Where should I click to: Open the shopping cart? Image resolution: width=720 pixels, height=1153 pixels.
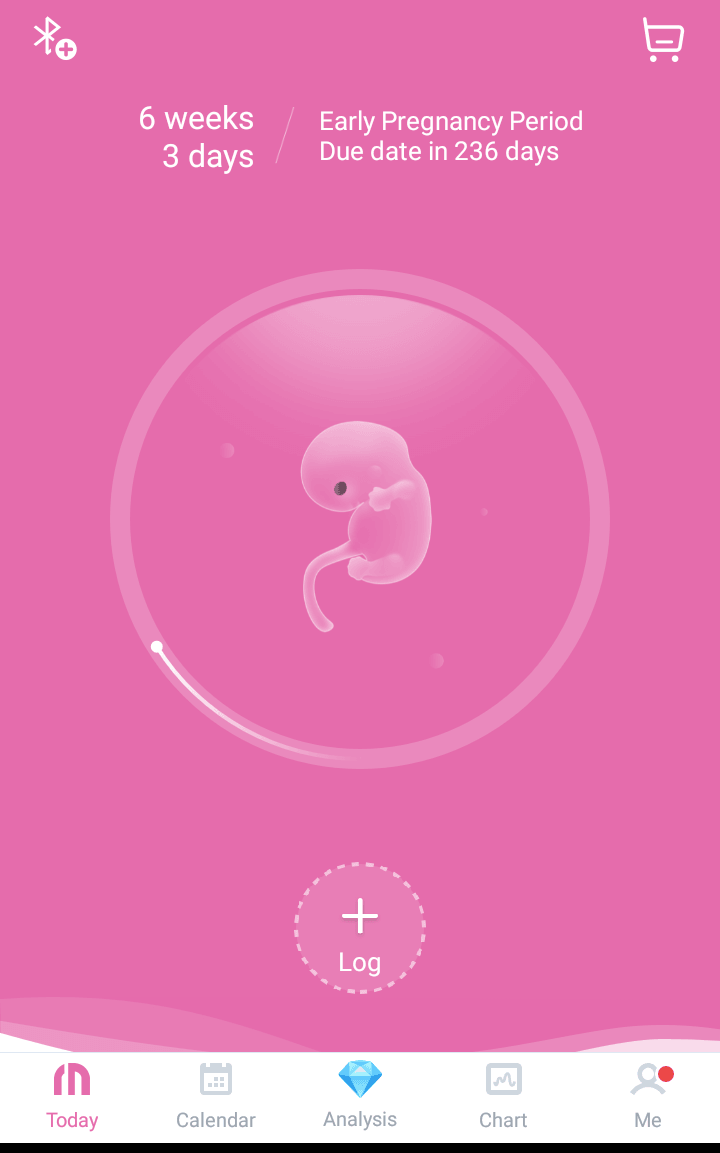click(662, 41)
